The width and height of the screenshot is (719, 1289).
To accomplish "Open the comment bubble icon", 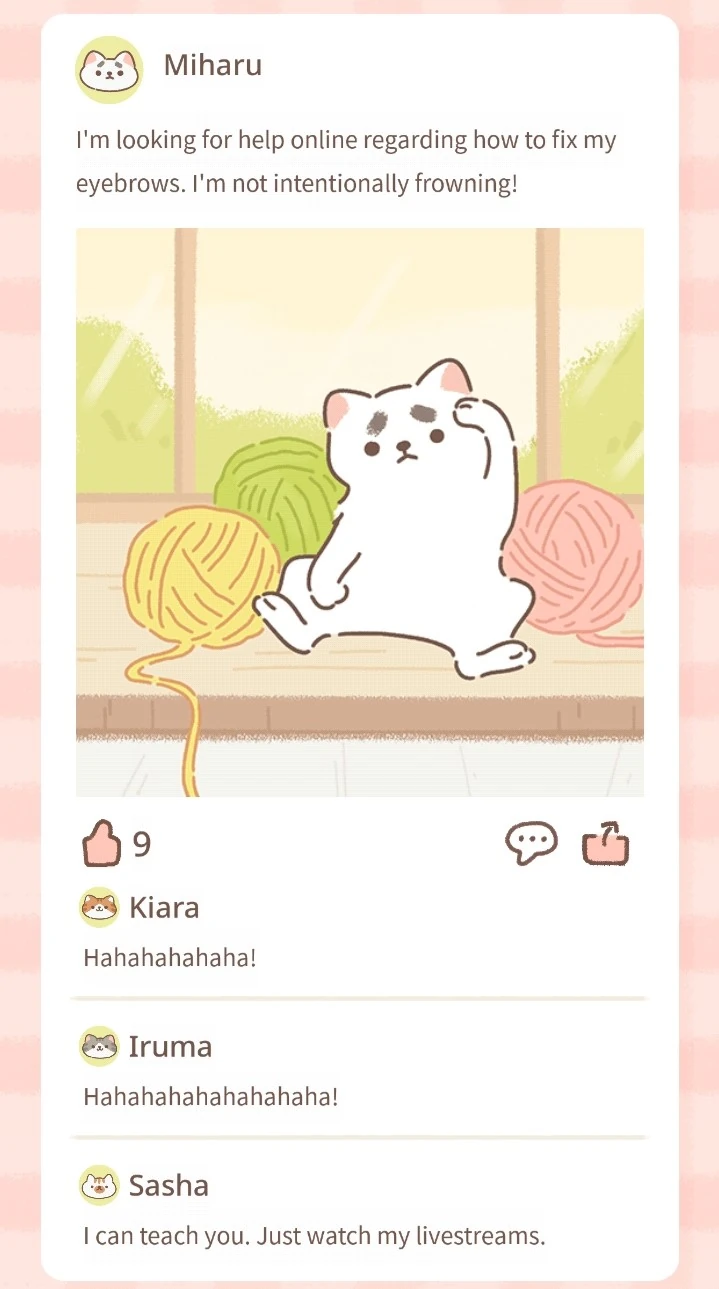I will coord(530,844).
